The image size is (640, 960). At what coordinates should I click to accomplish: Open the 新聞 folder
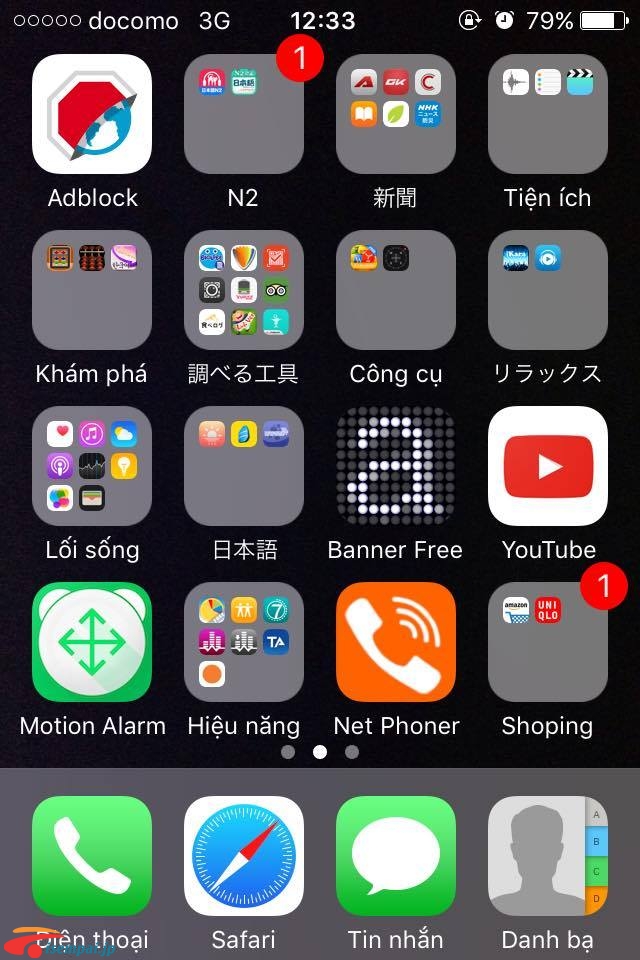tap(396, 114)
